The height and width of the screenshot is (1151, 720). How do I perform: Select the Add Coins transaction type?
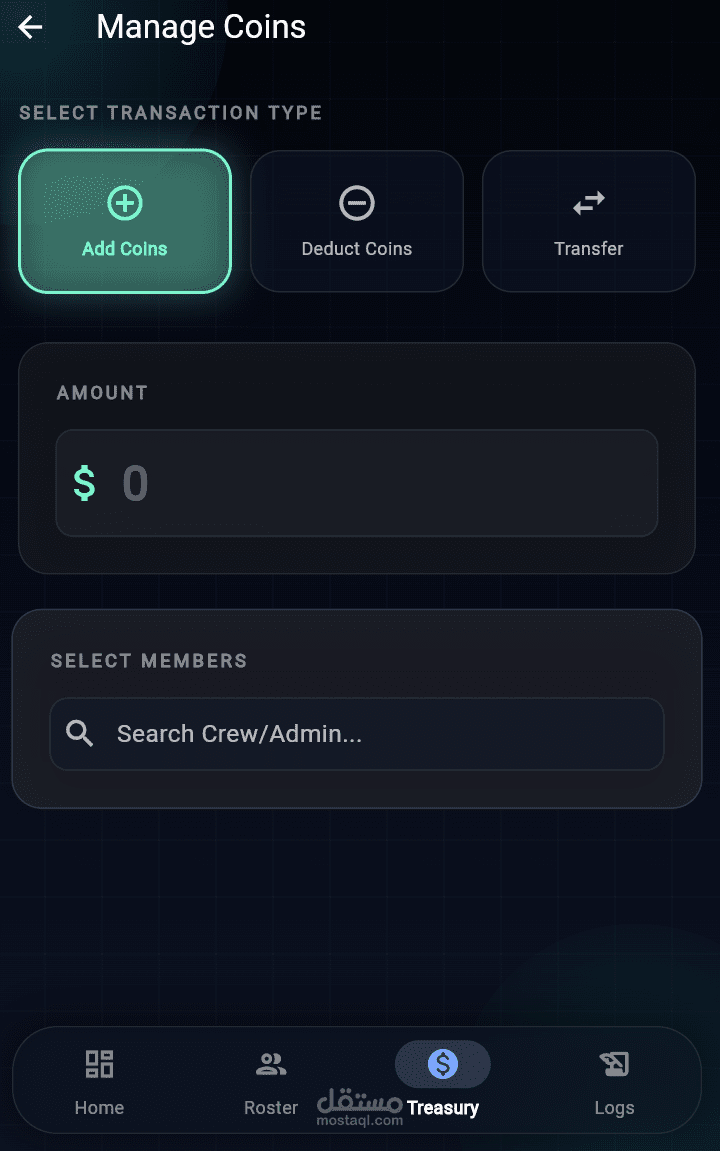click(125, 221)
